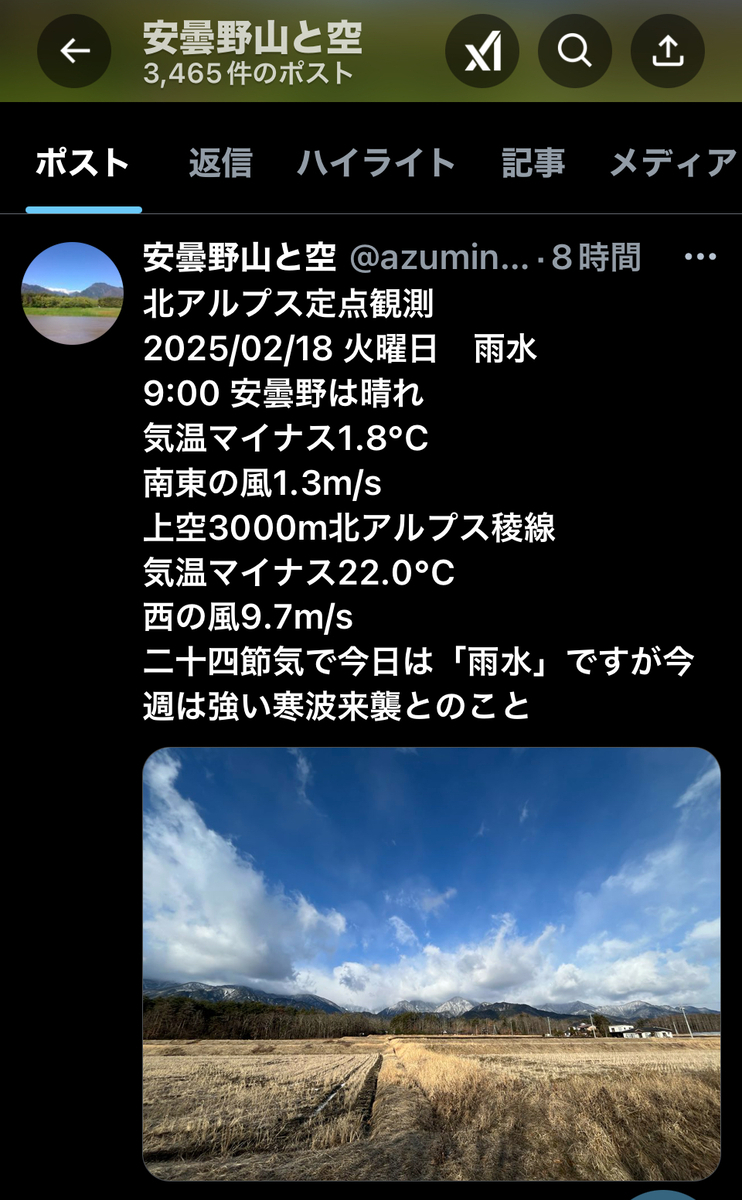Switch to the ハイライト tab
Image resolution: width=742 pixels, height=1200 pixels.
point(376,163)
